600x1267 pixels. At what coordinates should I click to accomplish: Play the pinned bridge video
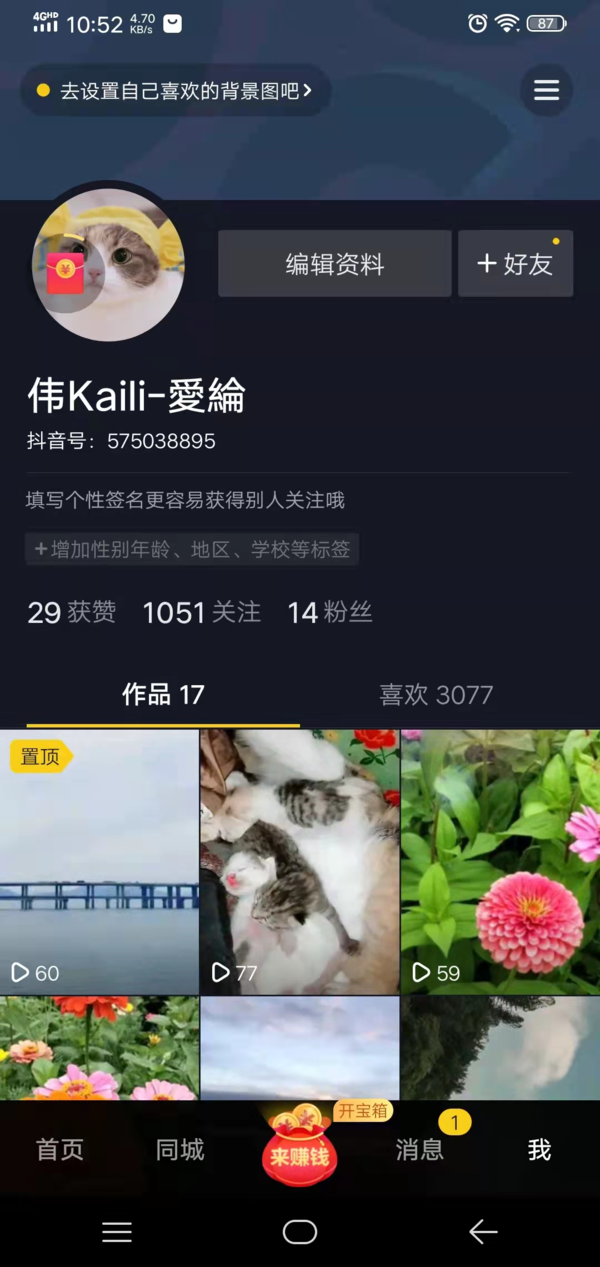[x=99, y=862]
